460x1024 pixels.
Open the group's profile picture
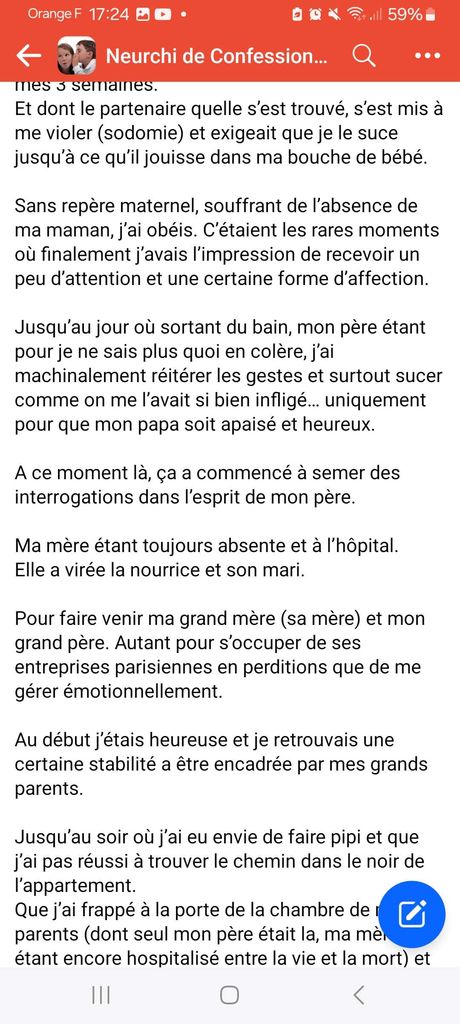[77, 56]
